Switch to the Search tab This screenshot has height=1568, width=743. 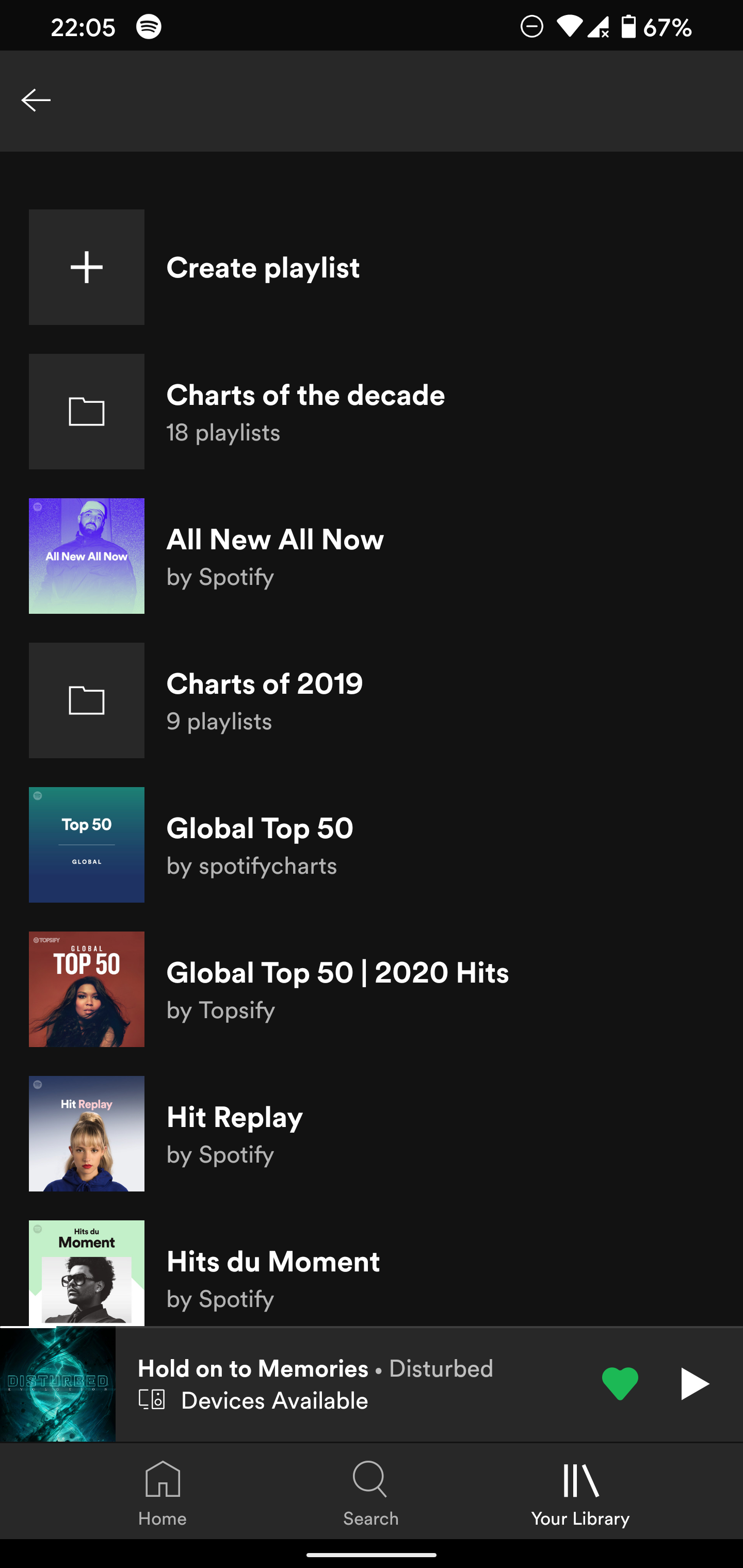pyautogui.click(x=370, y=1493)
